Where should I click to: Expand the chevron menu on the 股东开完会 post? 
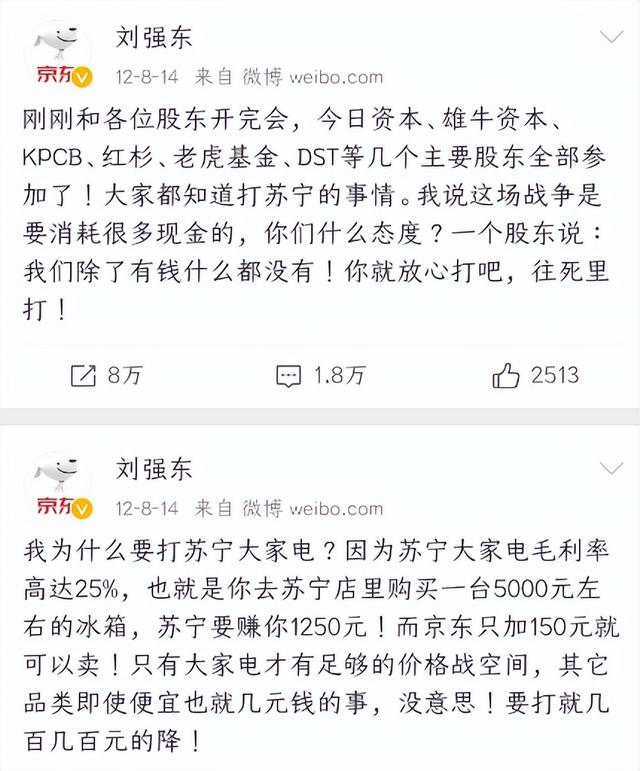pos(610,39)
